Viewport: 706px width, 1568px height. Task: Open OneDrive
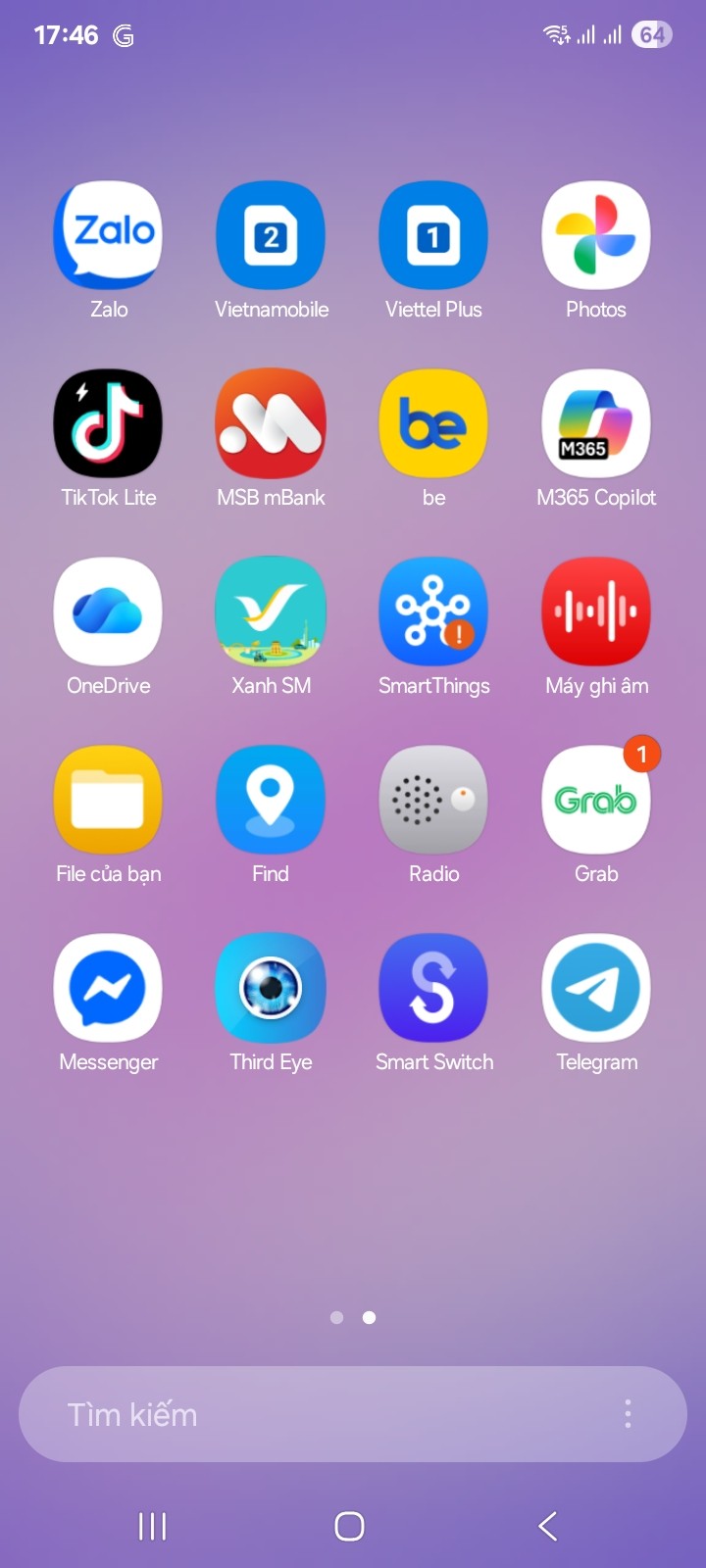click(x=108, y=612)
